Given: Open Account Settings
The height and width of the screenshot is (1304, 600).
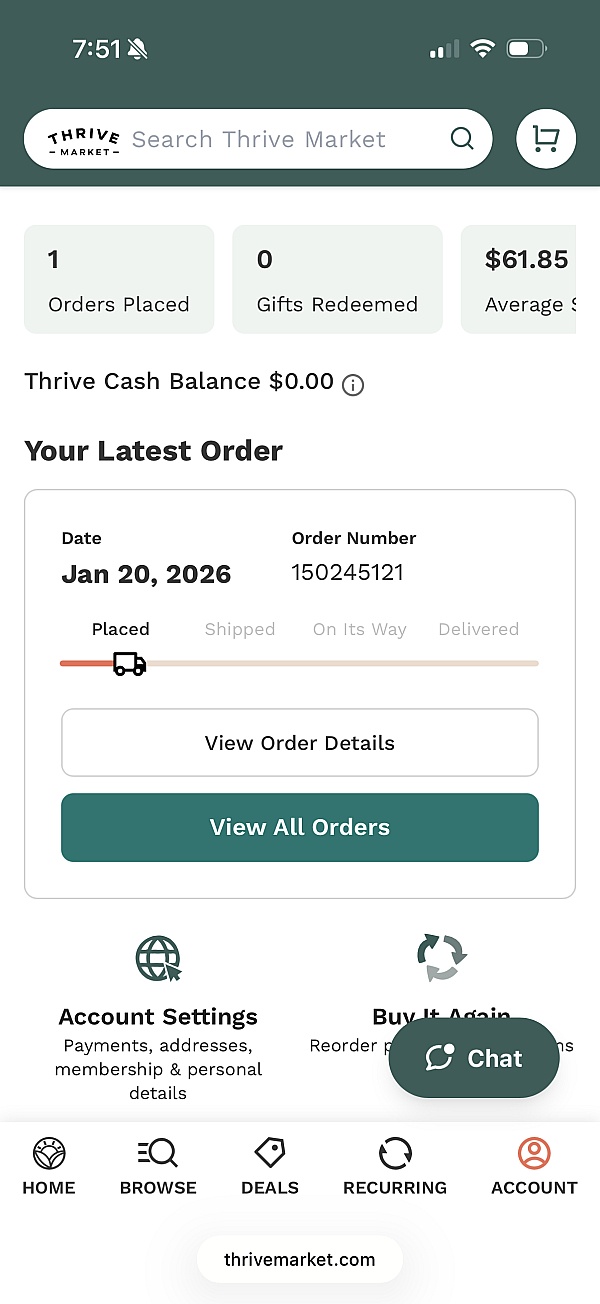Looking at the screenshot, I should (x=158, y=1016).
